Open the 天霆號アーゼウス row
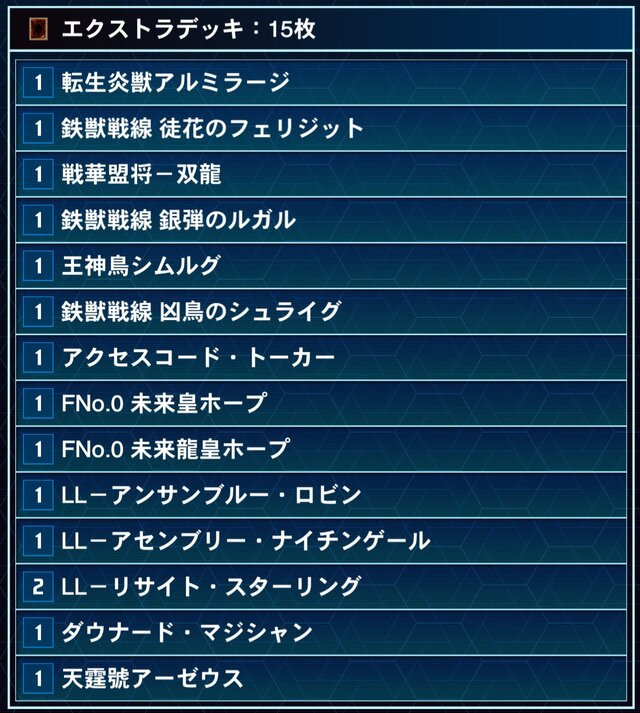This screenshot has width=640, height=713. pyautogui.click(x=152, y=679)
